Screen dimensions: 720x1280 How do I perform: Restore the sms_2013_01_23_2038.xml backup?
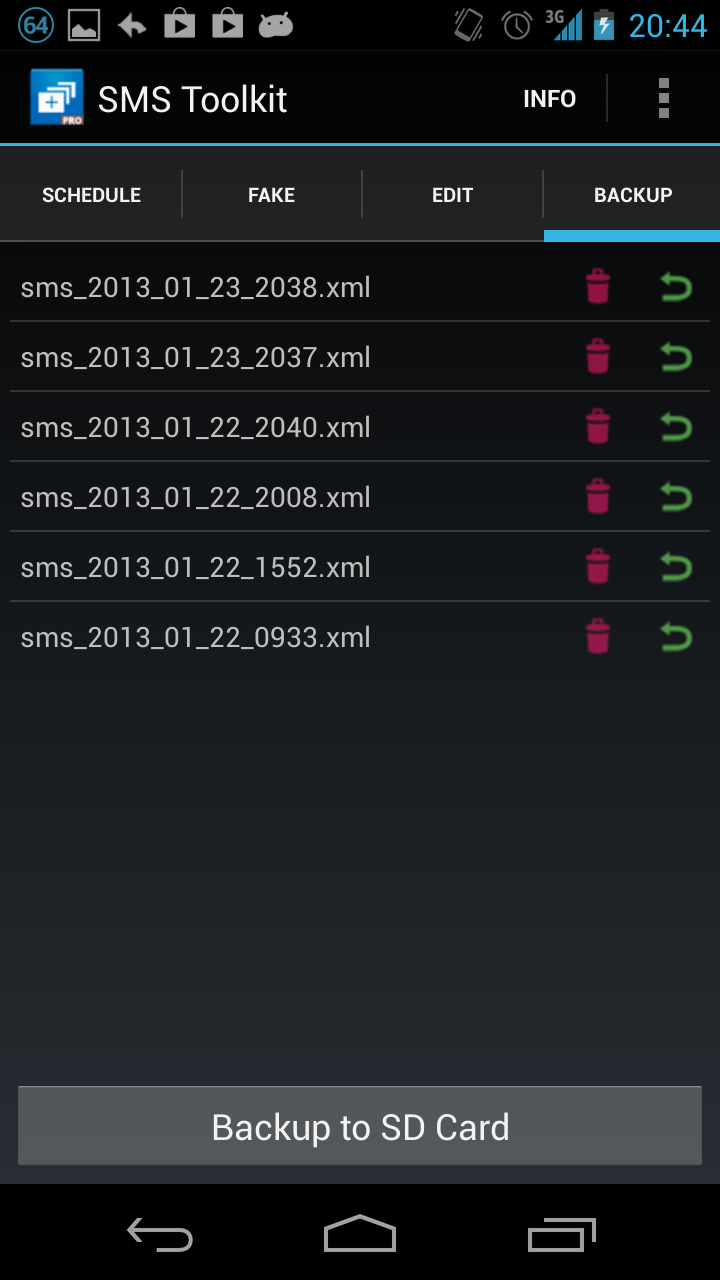[x=676, y=287]
